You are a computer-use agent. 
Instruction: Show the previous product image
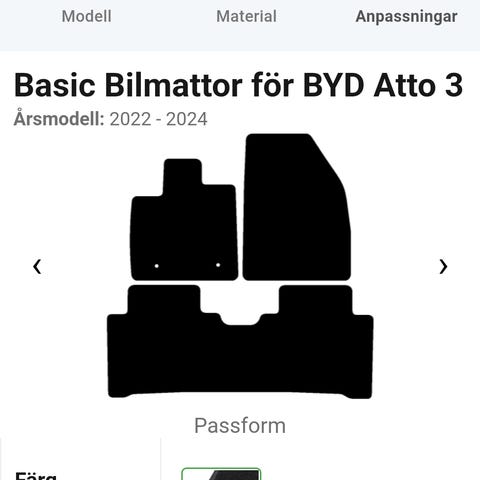(x=37, y=267)
